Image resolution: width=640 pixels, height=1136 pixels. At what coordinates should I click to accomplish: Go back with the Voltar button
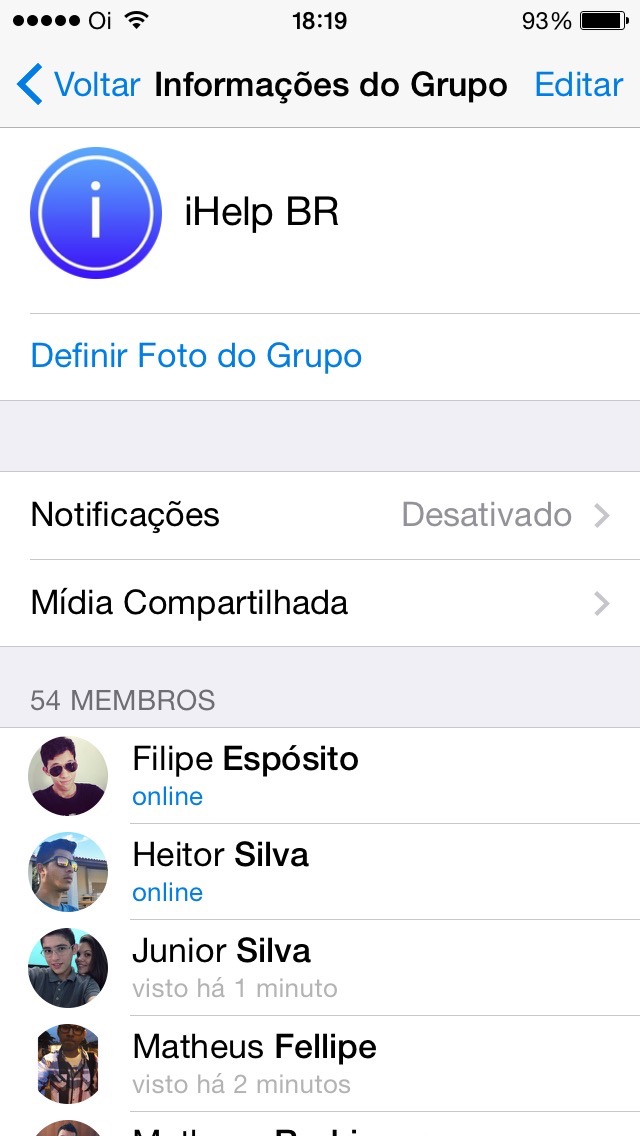[x=78, y=85]
